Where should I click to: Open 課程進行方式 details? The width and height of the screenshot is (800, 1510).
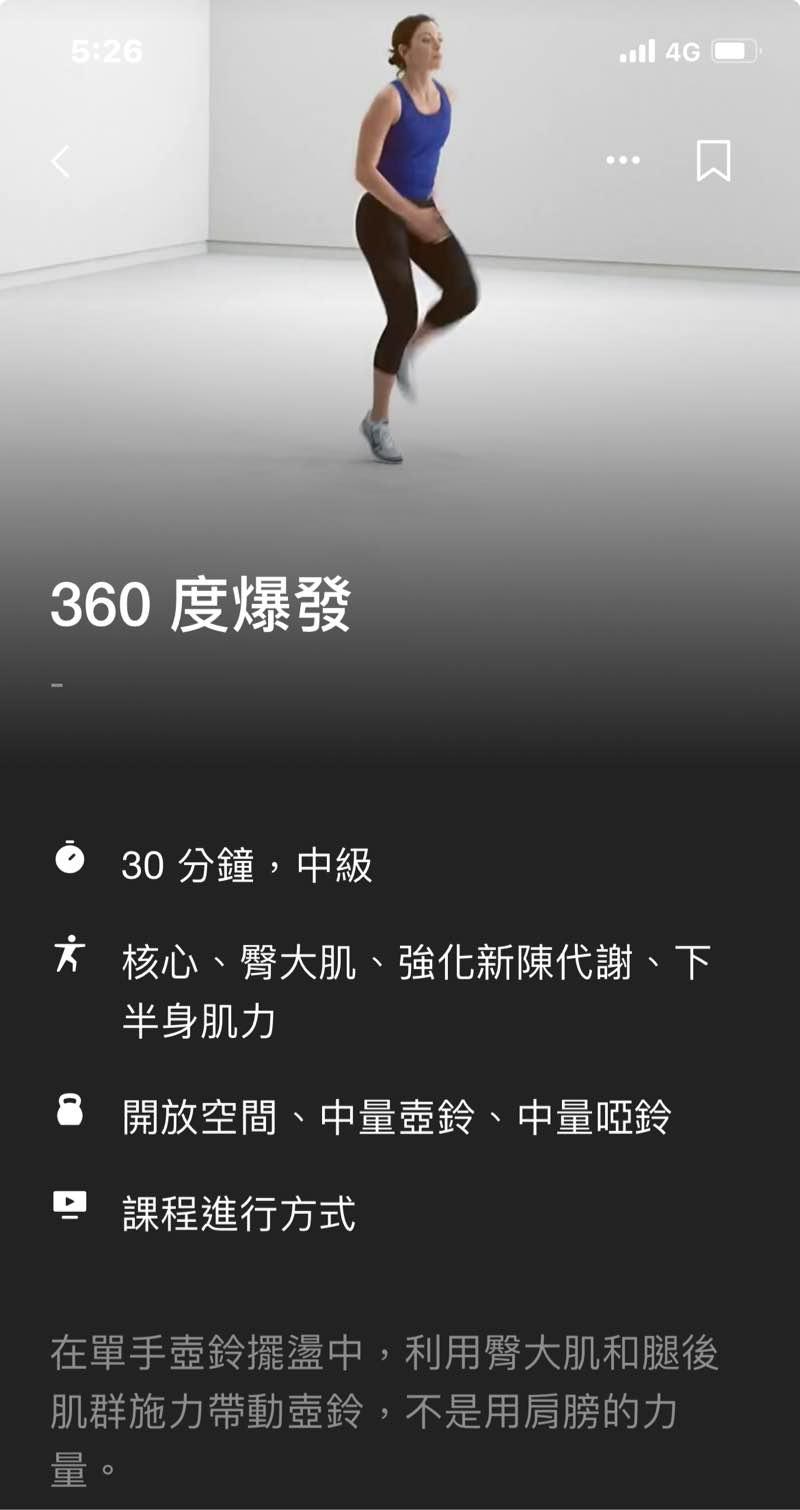[238, 1214]
